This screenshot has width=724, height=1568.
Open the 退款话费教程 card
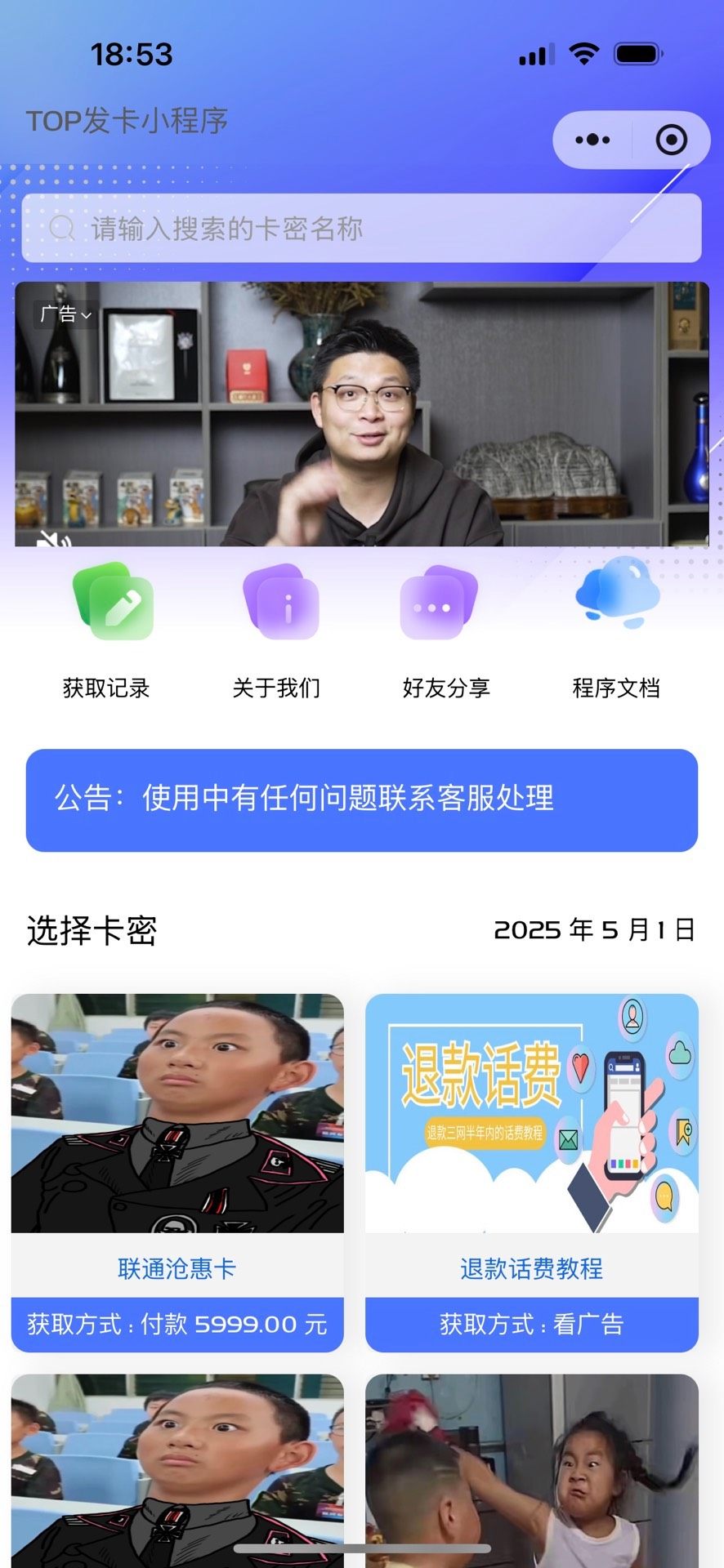[531, 1173]
